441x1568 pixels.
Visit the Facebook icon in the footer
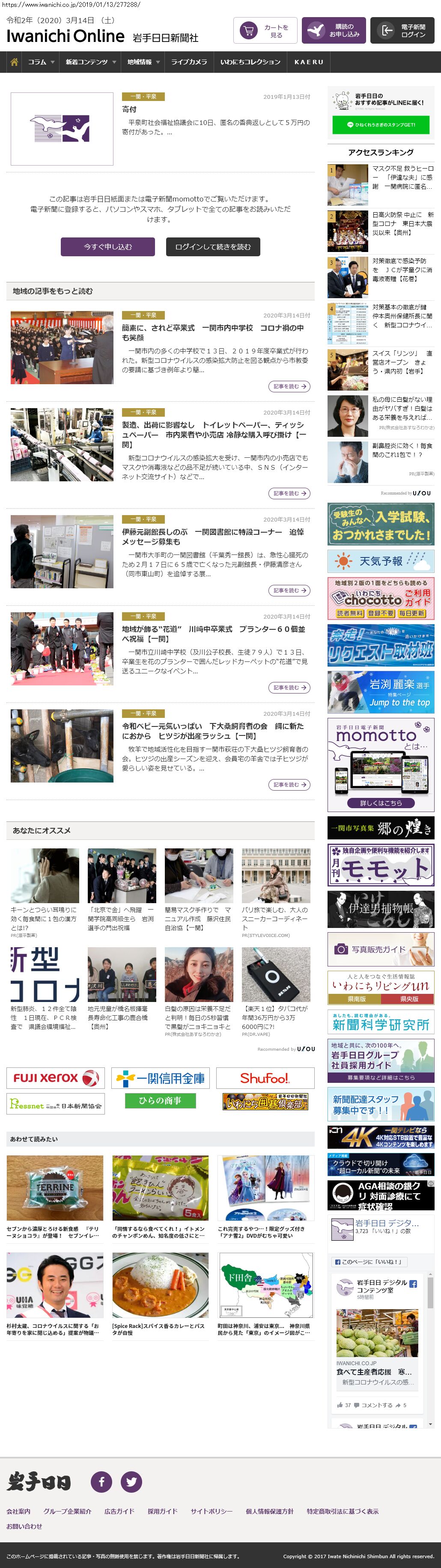(101, 1482)
